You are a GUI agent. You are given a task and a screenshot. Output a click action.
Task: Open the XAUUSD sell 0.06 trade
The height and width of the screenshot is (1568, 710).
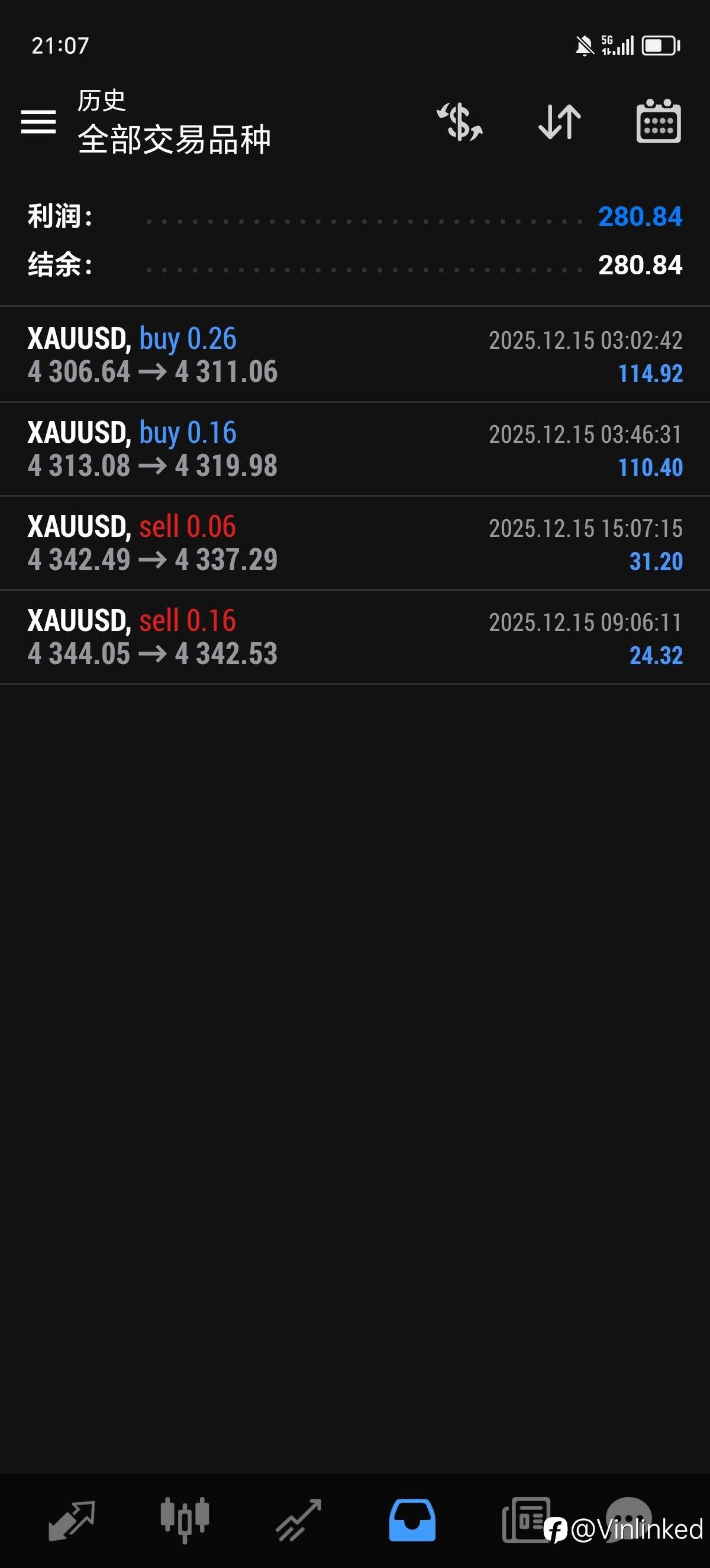point(355,543)
